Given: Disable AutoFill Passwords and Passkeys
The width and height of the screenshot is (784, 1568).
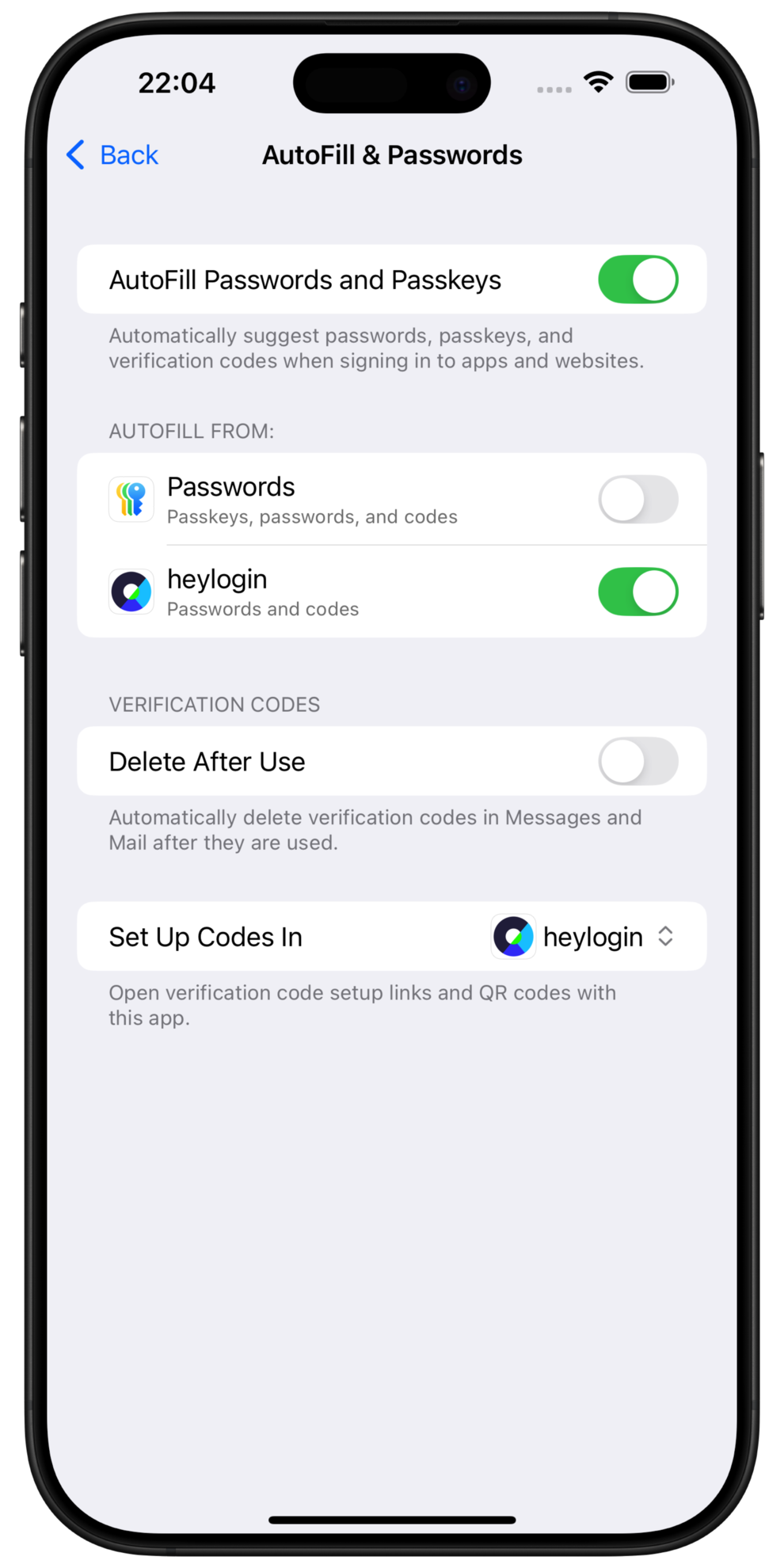Looking at the screenshot, I should tap(637, 280).
